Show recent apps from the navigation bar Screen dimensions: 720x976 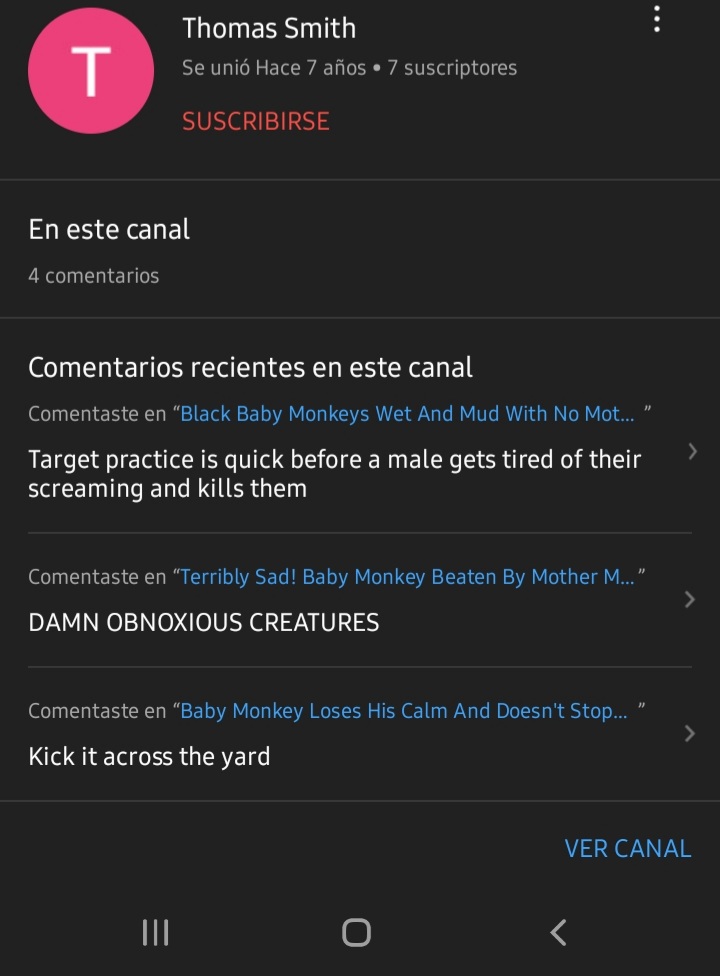tap(155, 933)
